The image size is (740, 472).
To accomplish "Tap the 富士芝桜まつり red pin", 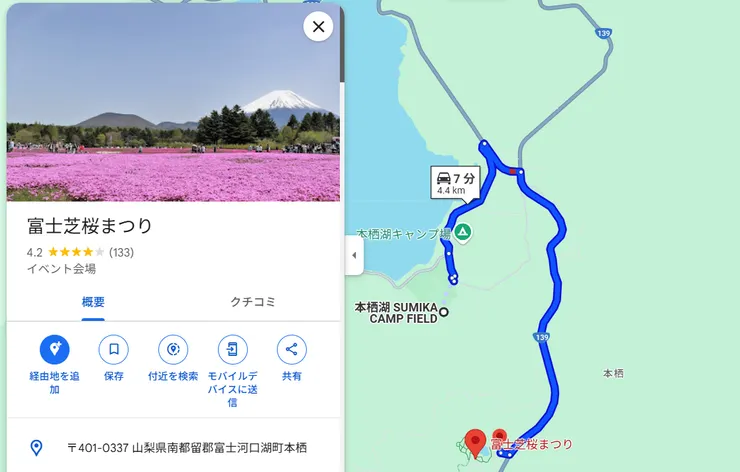I will tap(476, 440).
